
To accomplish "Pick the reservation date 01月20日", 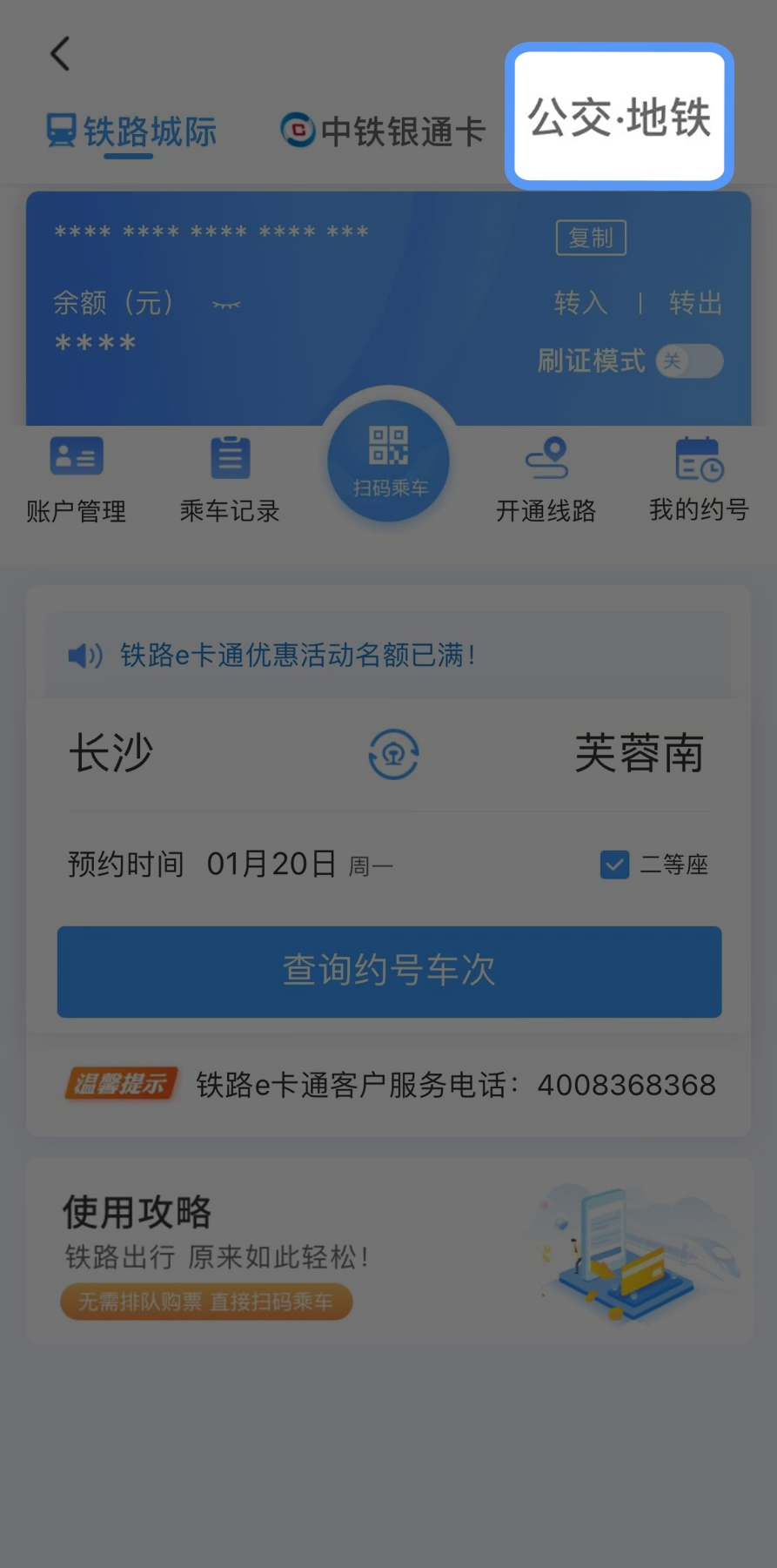I will pyautogui.click(x=271, y=865).
